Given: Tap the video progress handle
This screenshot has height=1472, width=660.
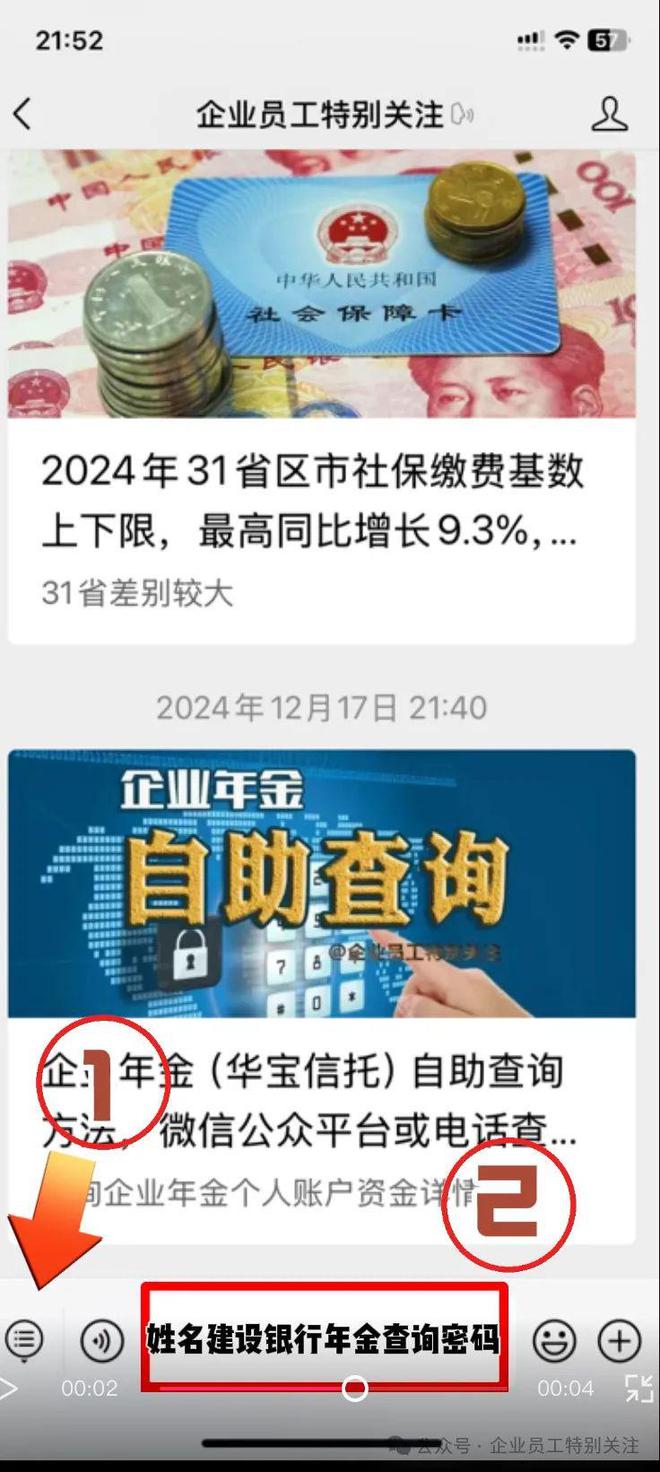Looking at the screenshot, I should [354, 1388].
